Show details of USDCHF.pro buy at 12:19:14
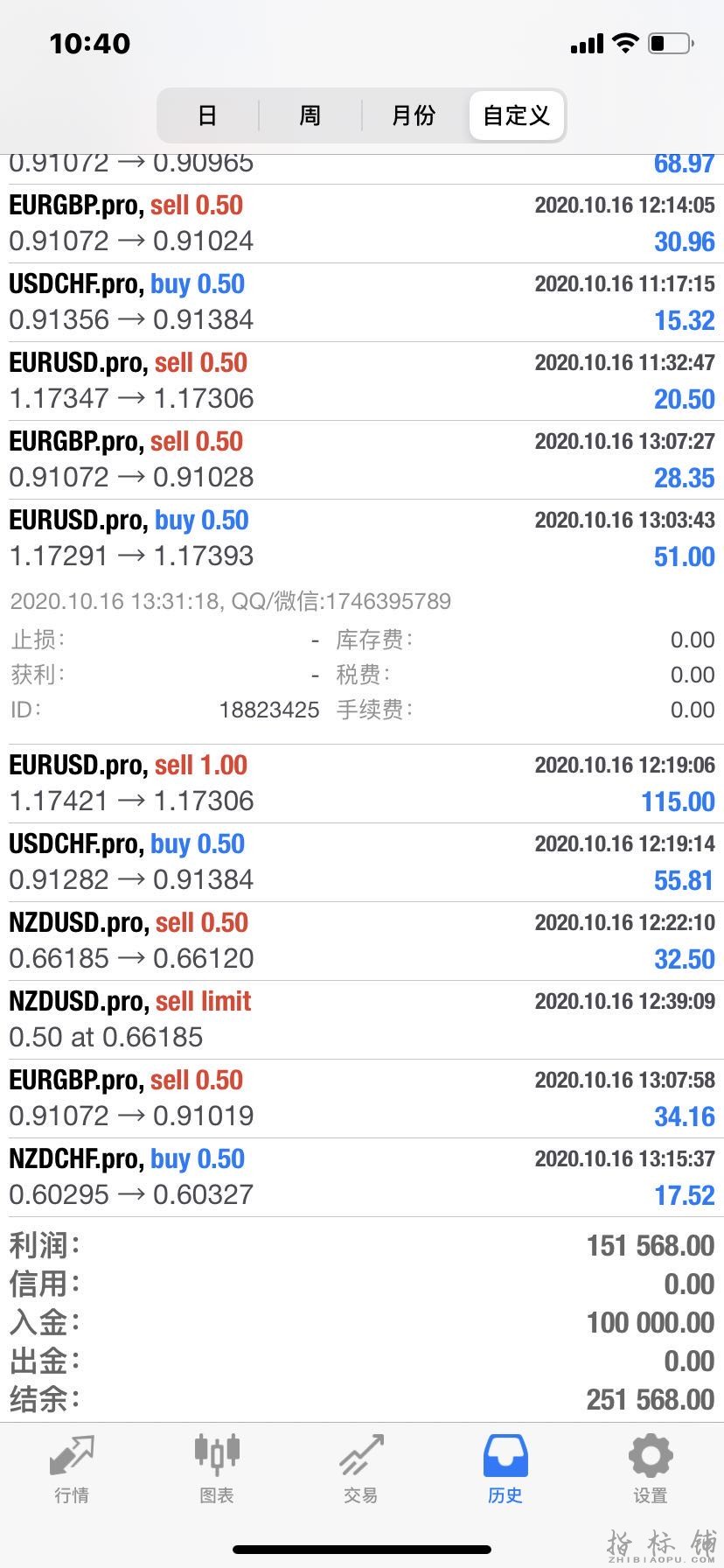 point(362,862)
